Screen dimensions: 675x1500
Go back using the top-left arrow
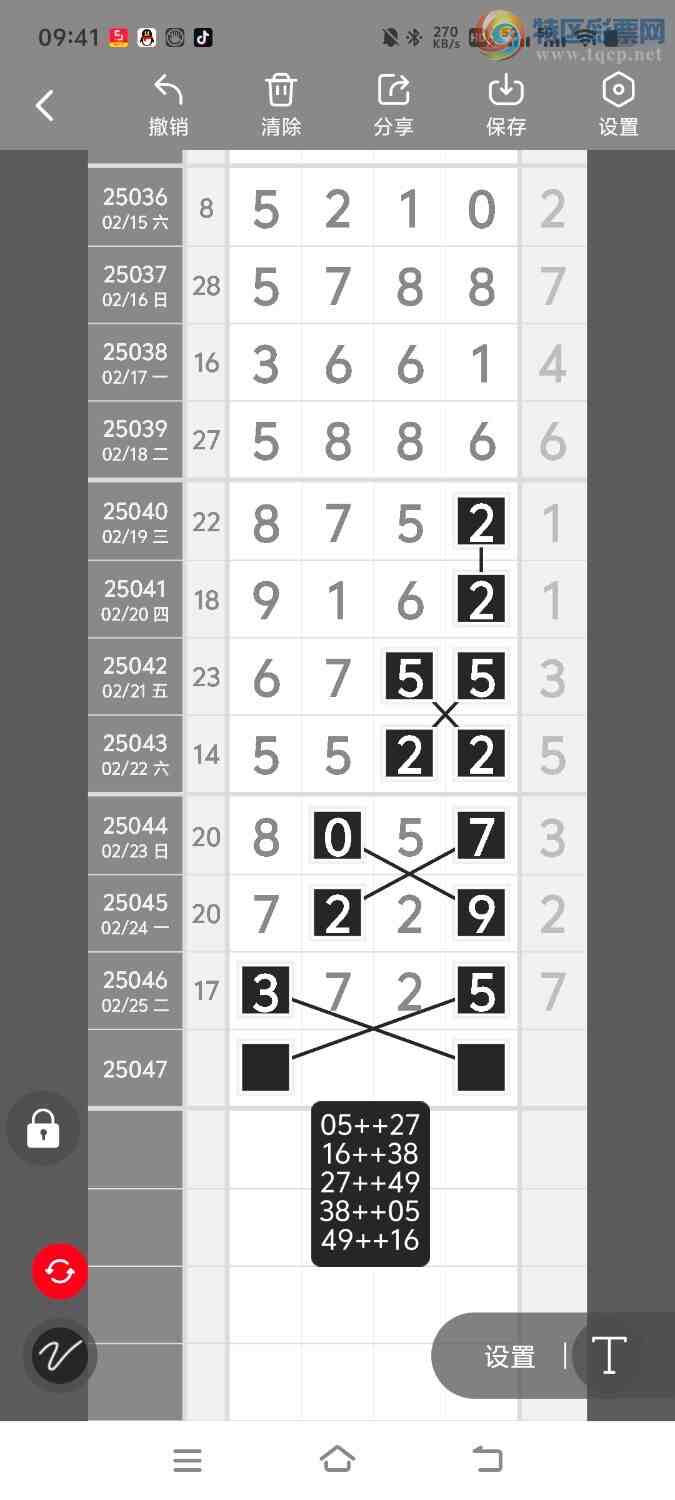tap(45, 105)
